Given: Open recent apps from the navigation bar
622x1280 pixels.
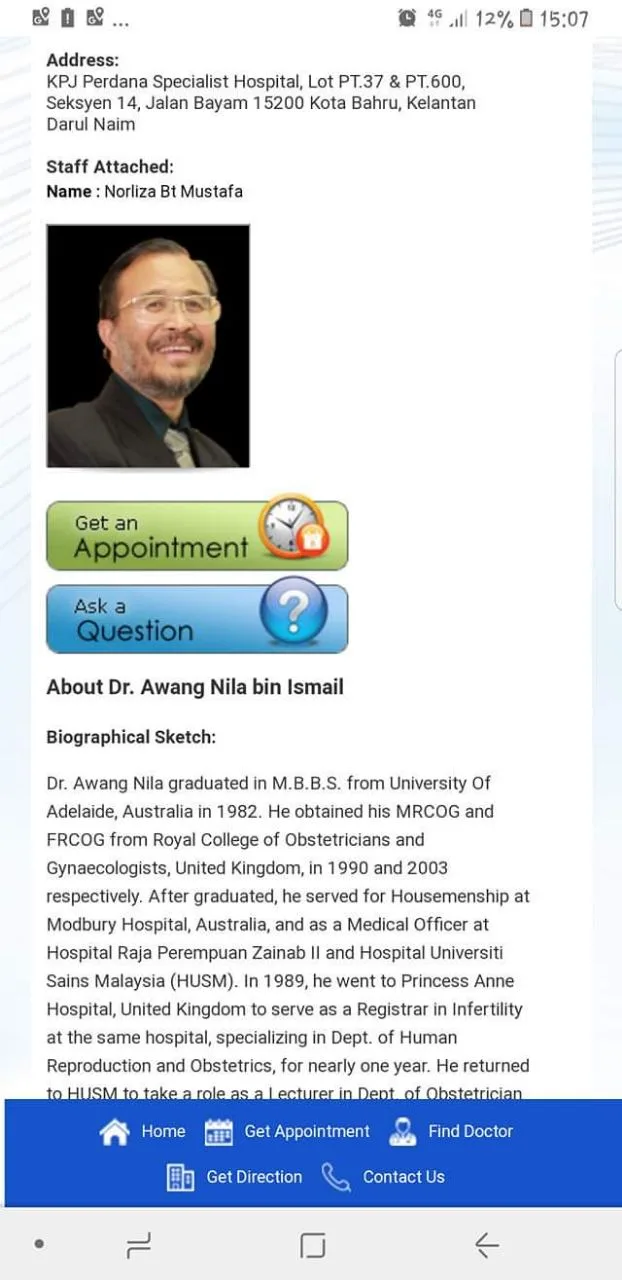Looking at the screenshot, I should coord(139,1244).
